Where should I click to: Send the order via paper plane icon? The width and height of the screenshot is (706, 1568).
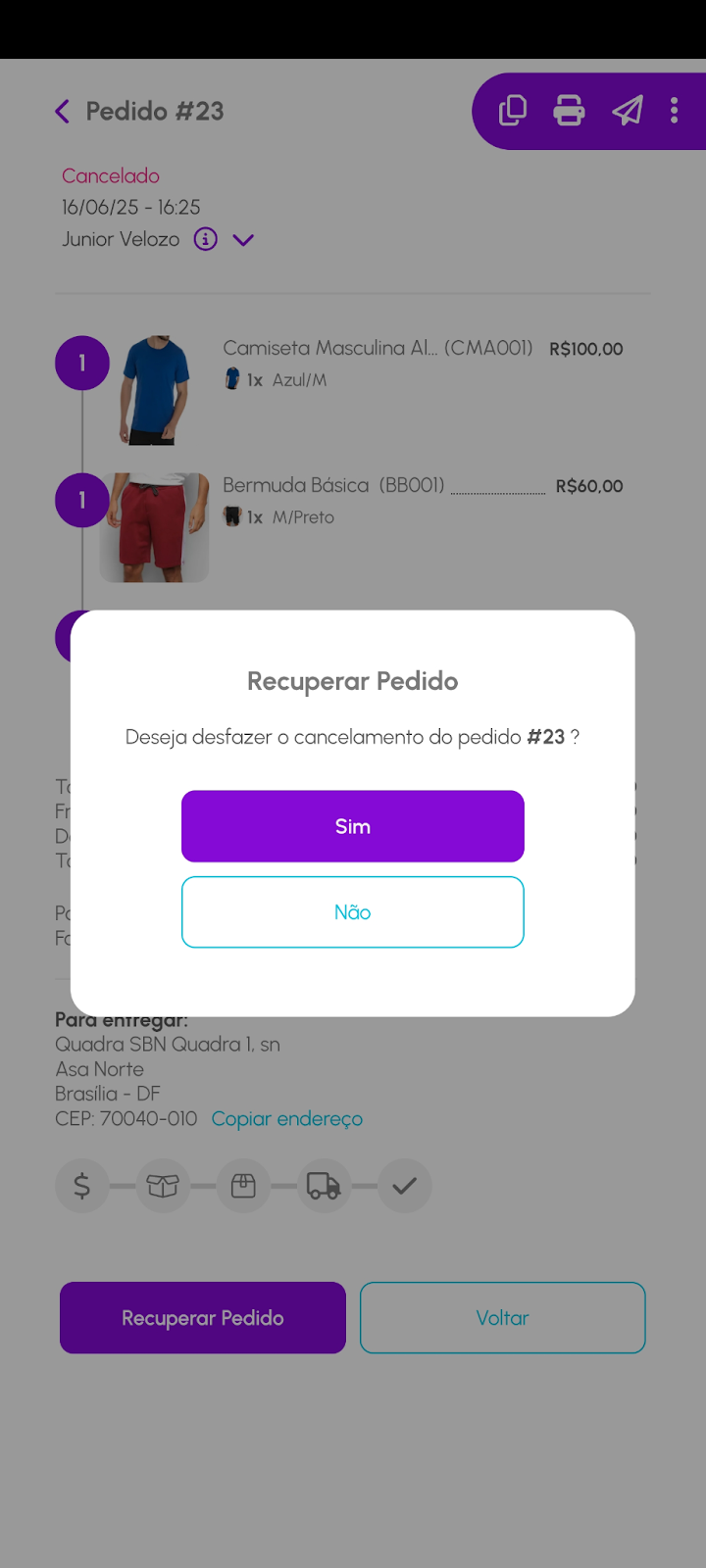click(628, 111)
